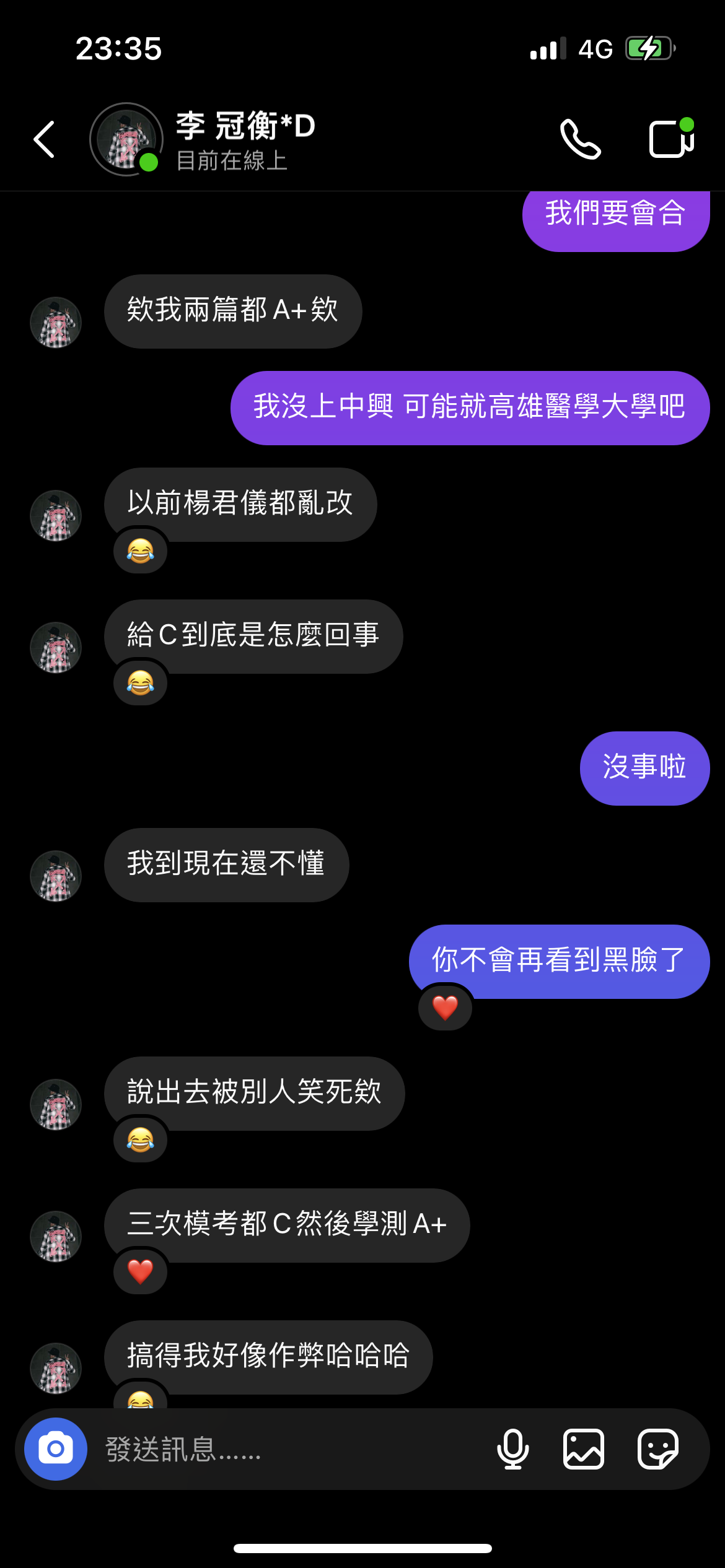The image size is (725, 1568).
Task: Start a video call
Action: click(672, 139)
